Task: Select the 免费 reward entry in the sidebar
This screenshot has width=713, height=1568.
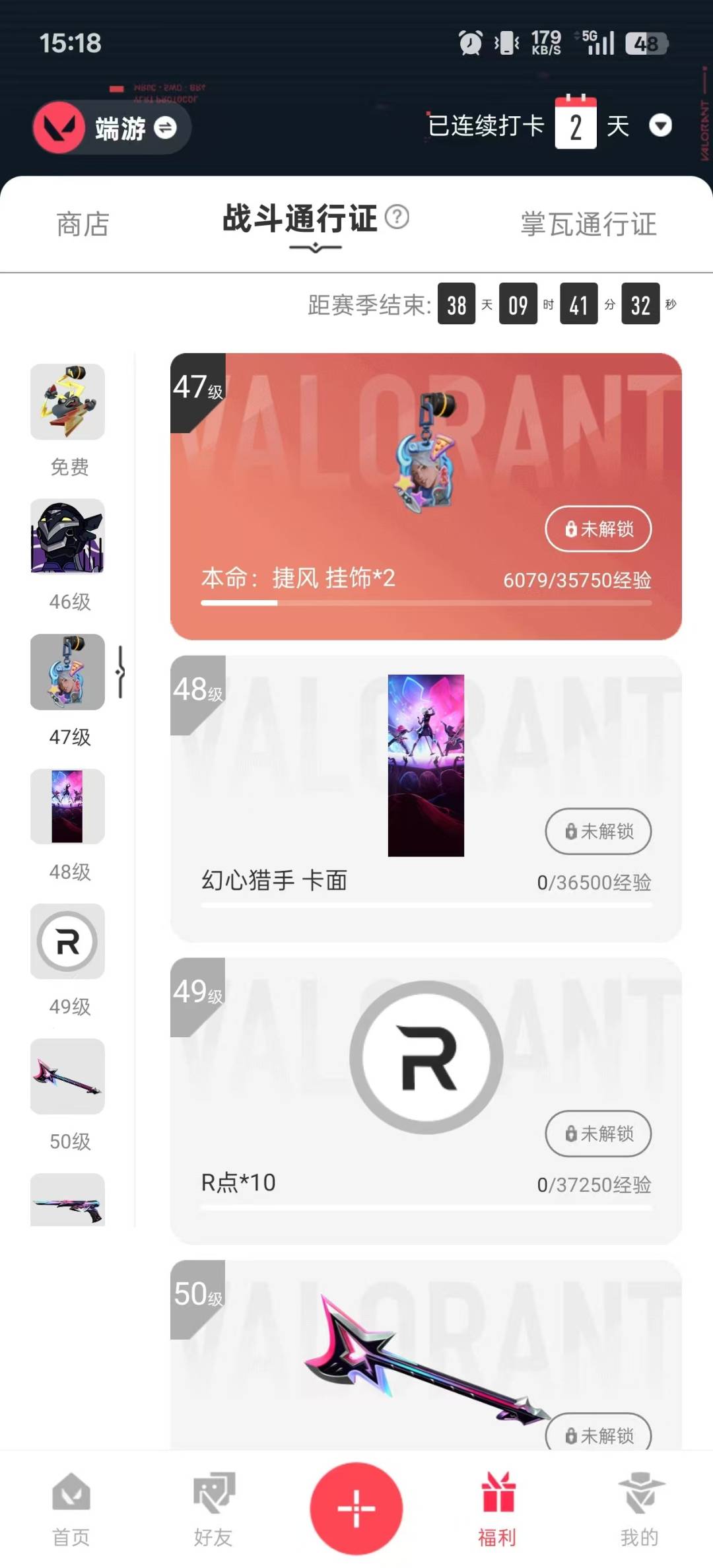Action: pyautogui.click(x=67, y=403)
